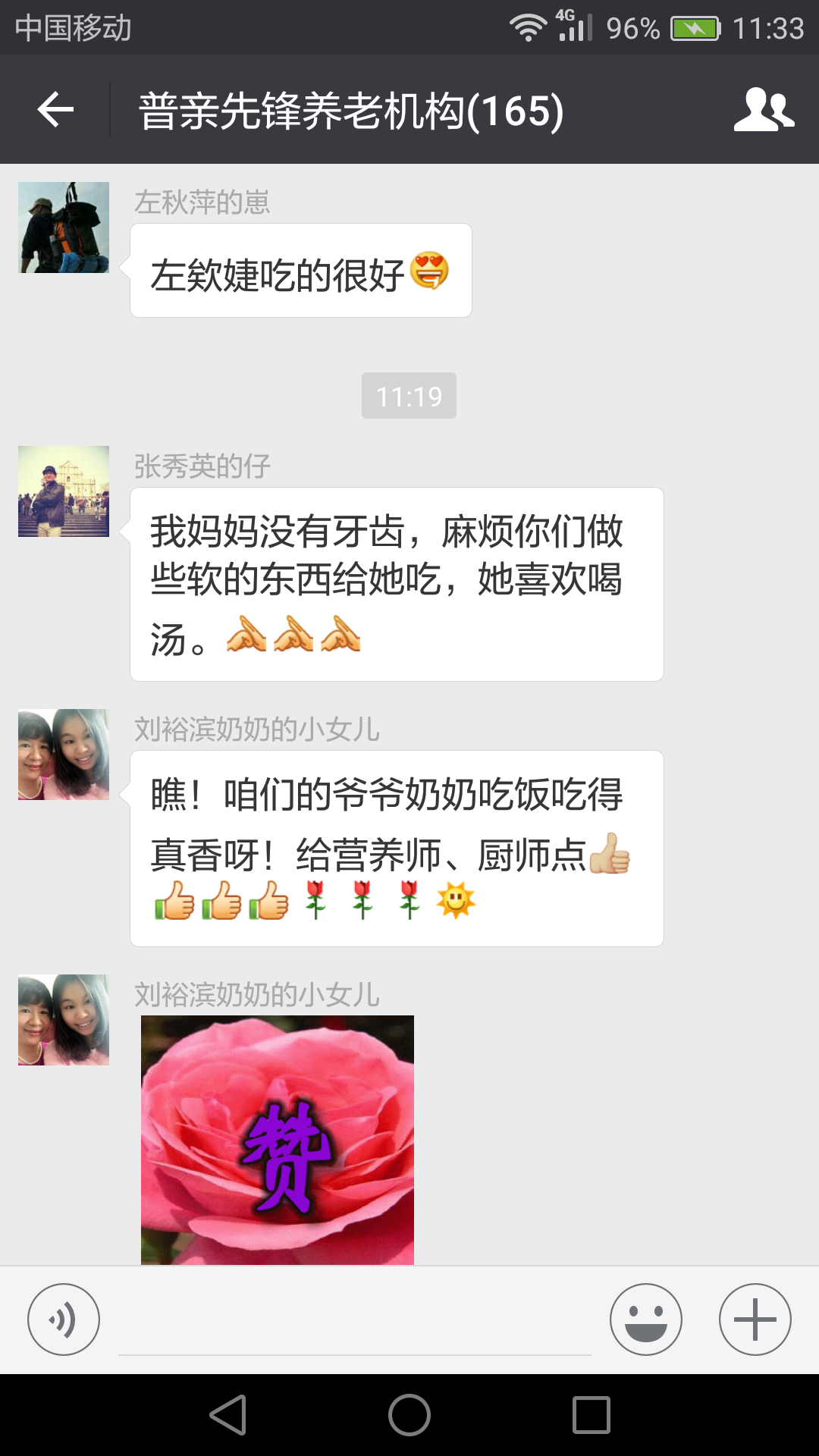This screenshot has height=1456, width=819.
Task: Open the plus attachment menu
Action: coord(755,1319)
